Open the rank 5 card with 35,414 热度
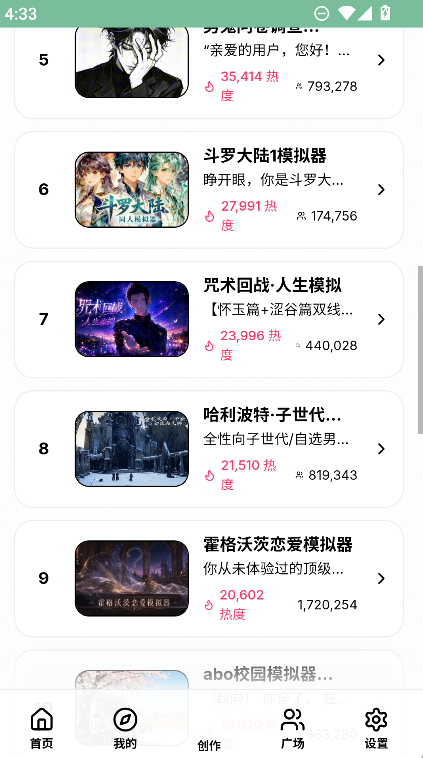 [x=209, y=73]
